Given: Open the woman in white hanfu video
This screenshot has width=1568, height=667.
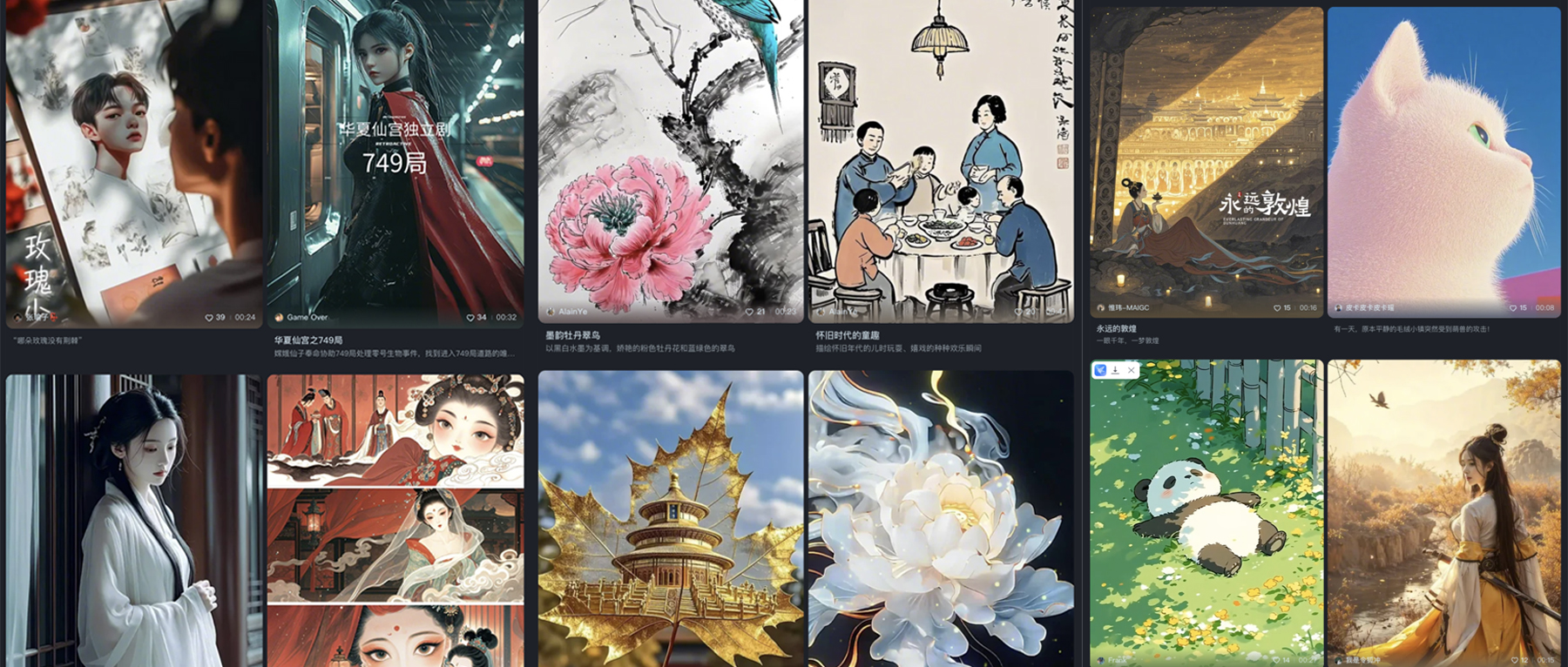Looking at the screenshot, I should coord(133,522).
